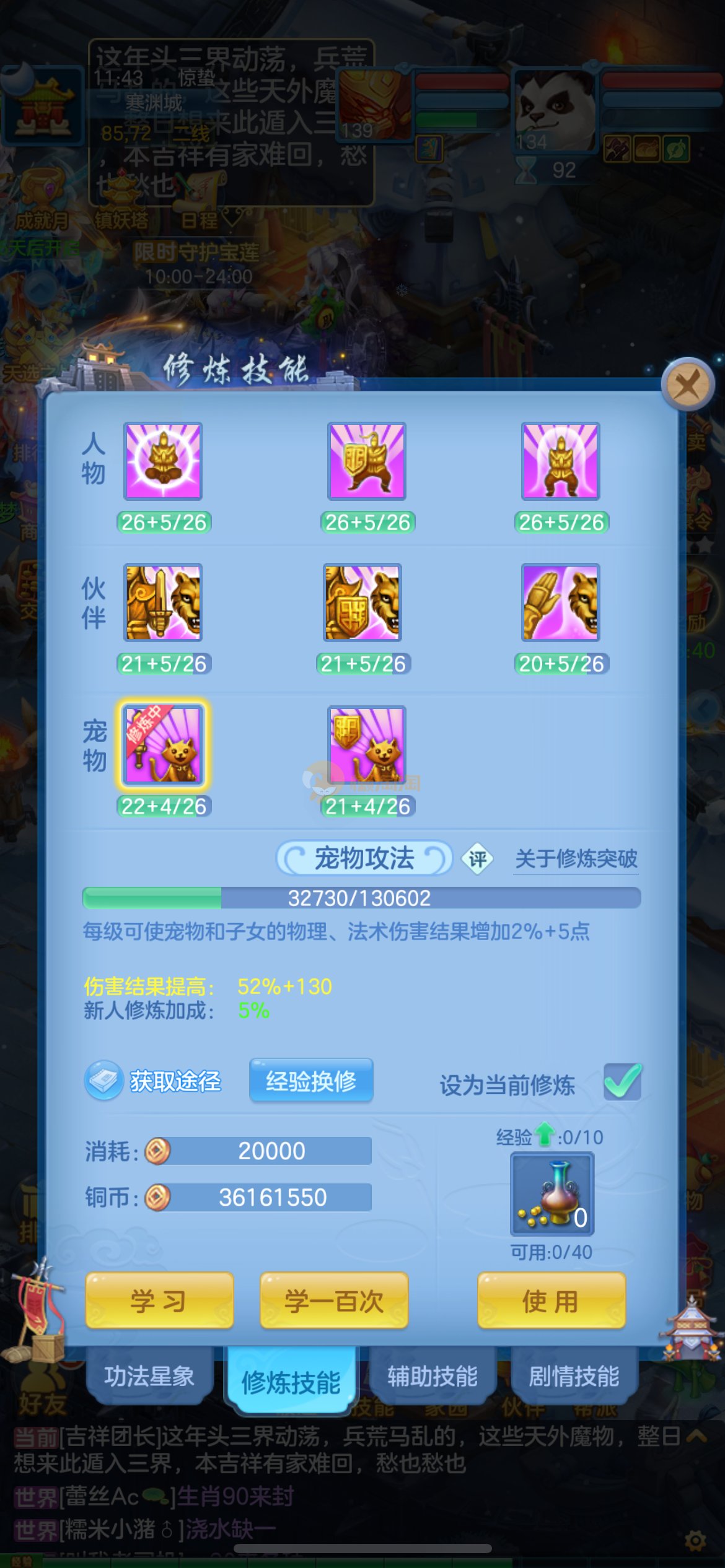Close the 修炼技能 dialog
725x1568 pixels.
687,385
